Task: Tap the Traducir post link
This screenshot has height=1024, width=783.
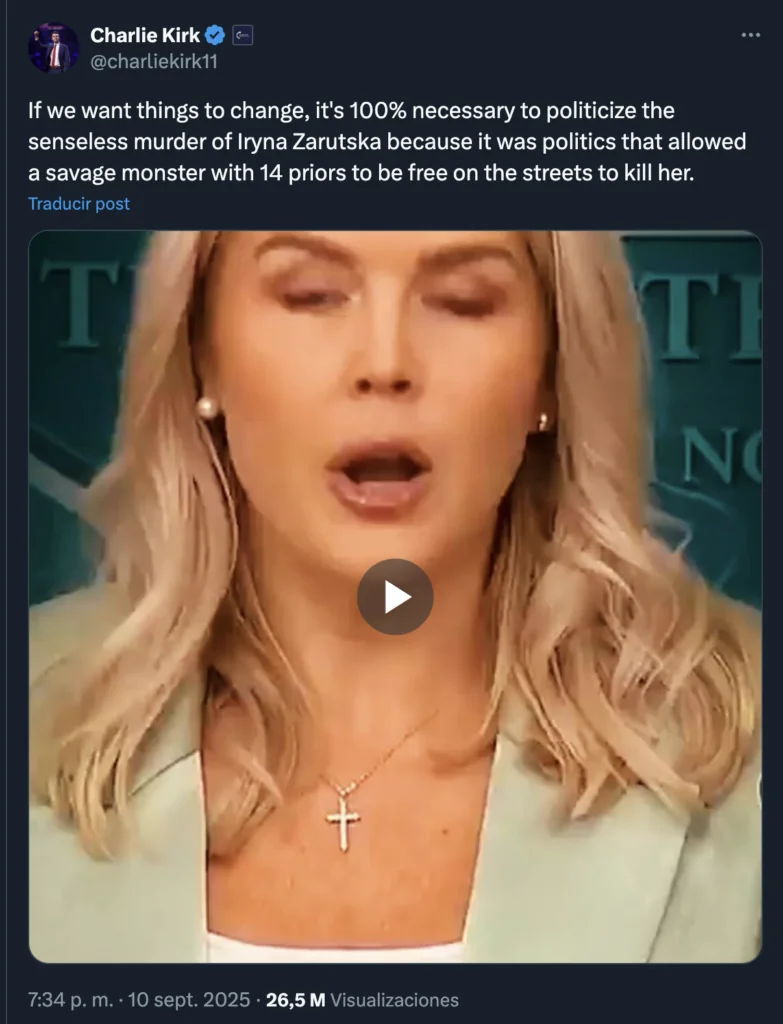Action: coord(79,204)
